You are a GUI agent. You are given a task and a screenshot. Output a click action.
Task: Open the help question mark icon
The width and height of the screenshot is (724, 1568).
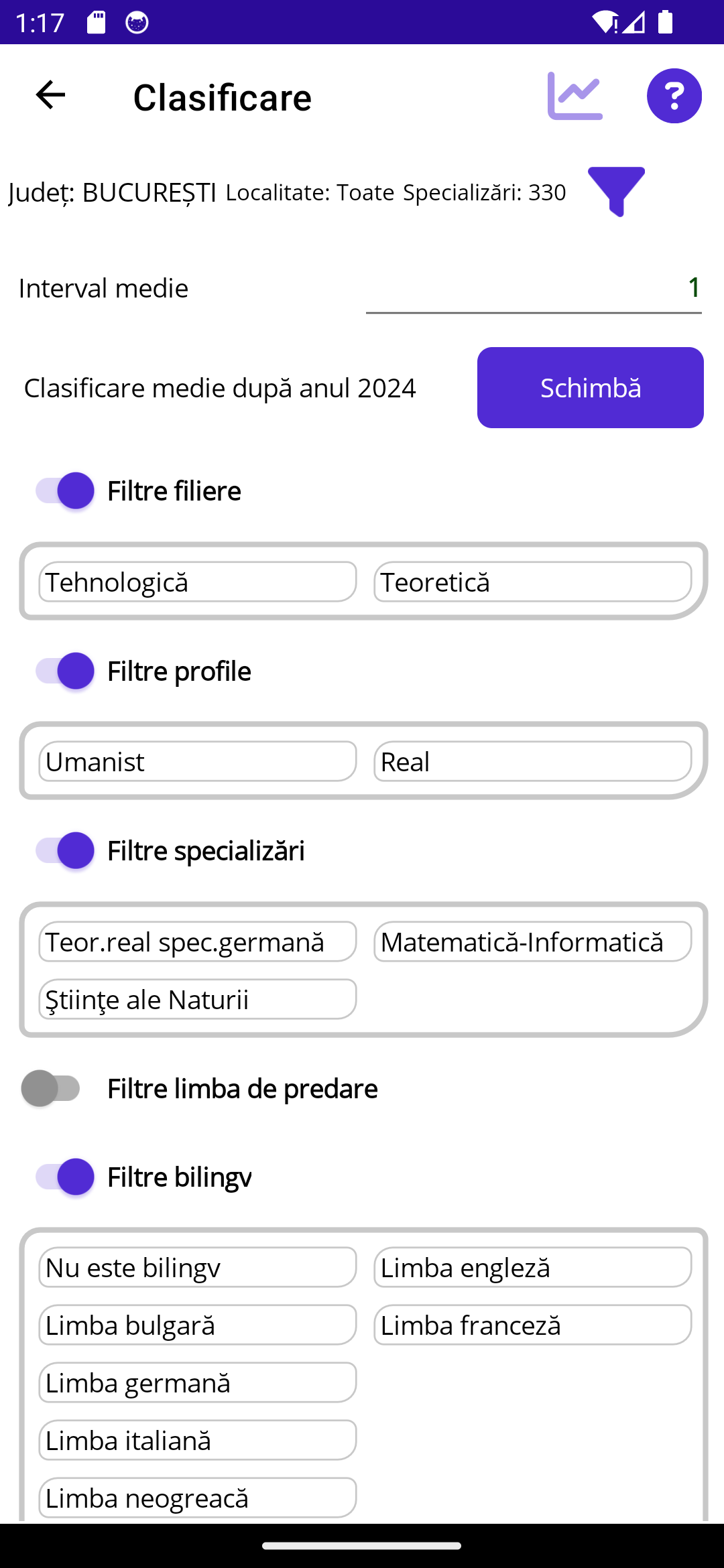pos(674,95)
